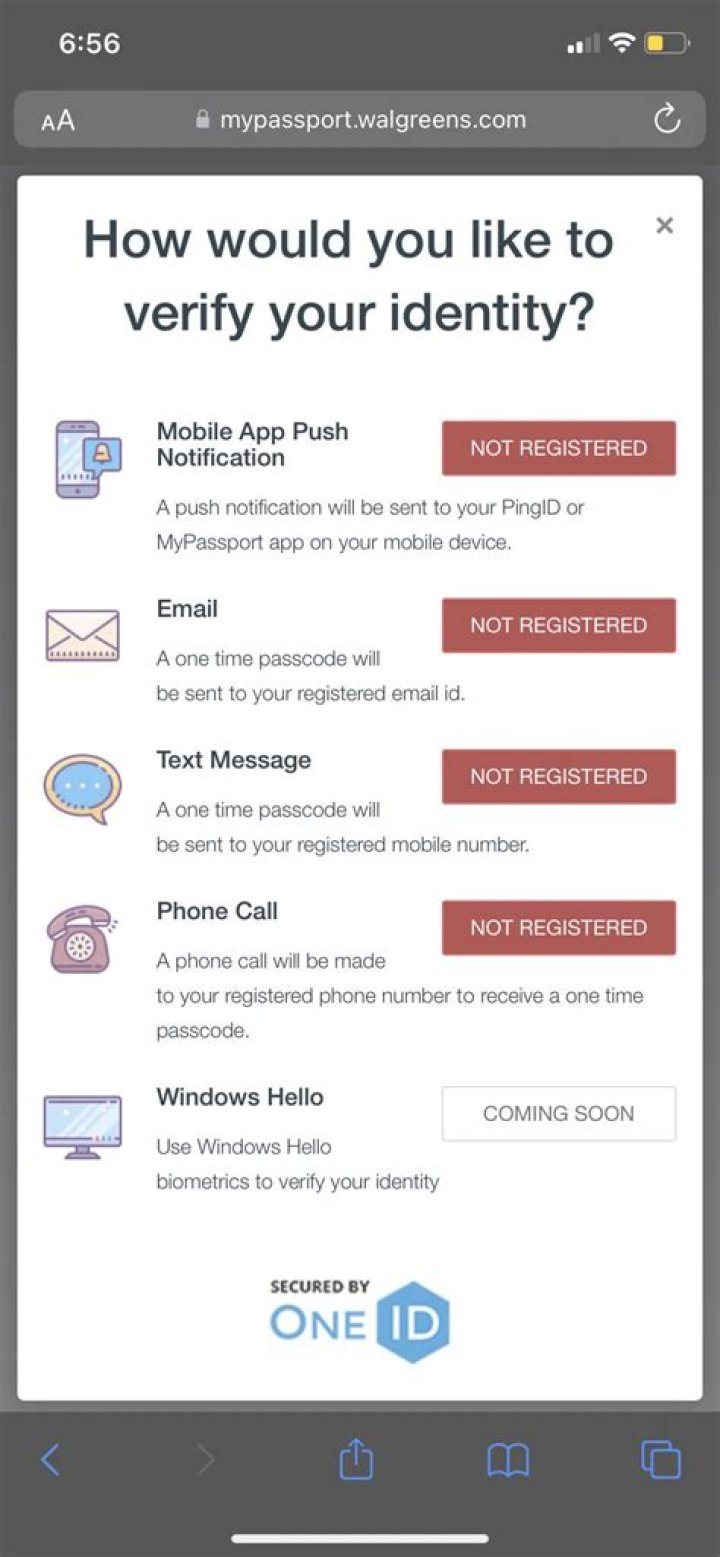Viewport: 720px width, 1557px height.
Task: Open the Safari share sheet
Action: pos(355,1461)
